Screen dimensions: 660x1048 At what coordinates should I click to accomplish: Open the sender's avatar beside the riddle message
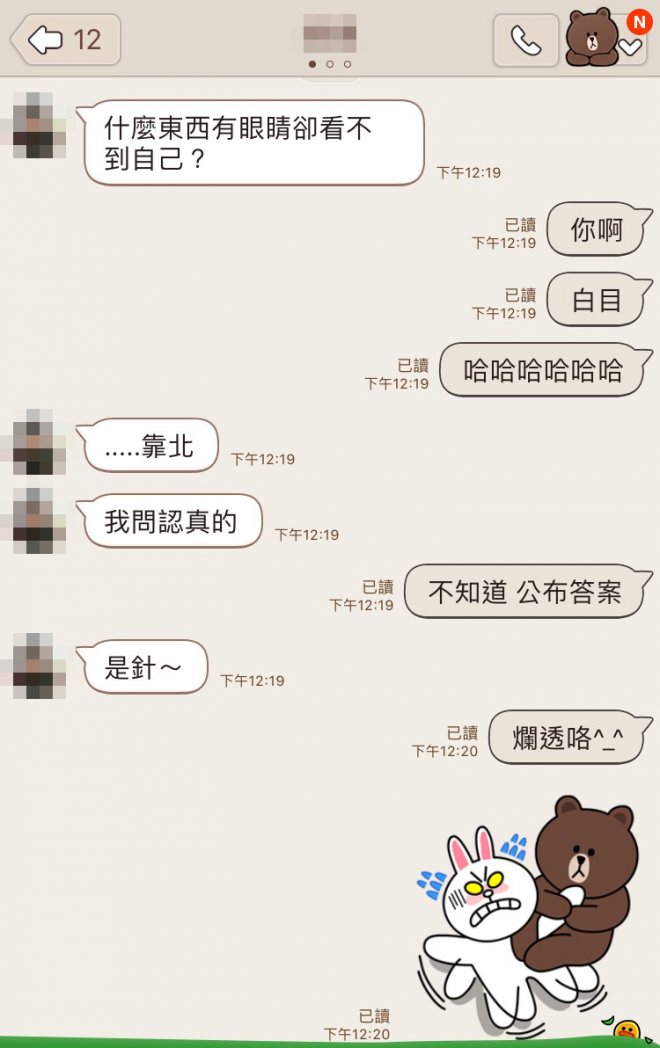click(39, 126)
